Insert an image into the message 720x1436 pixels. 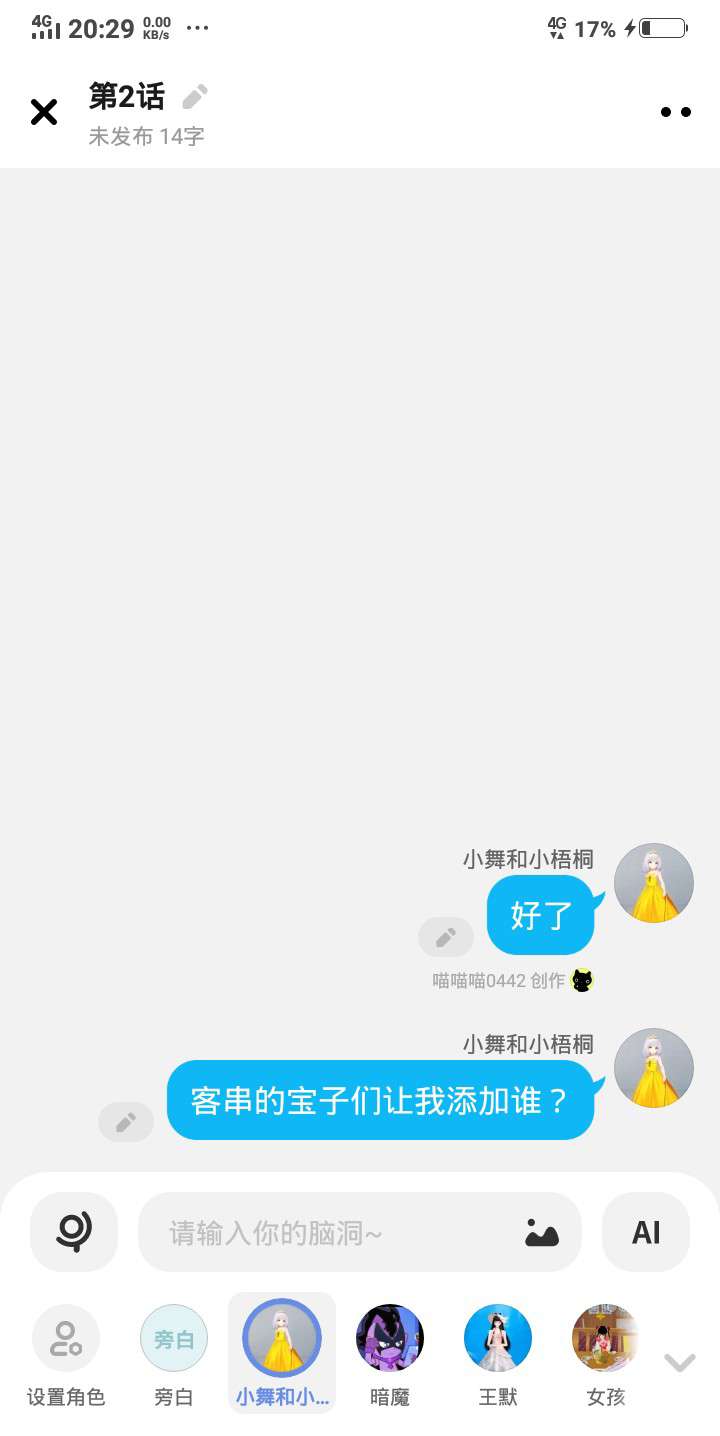point(542,1232)
